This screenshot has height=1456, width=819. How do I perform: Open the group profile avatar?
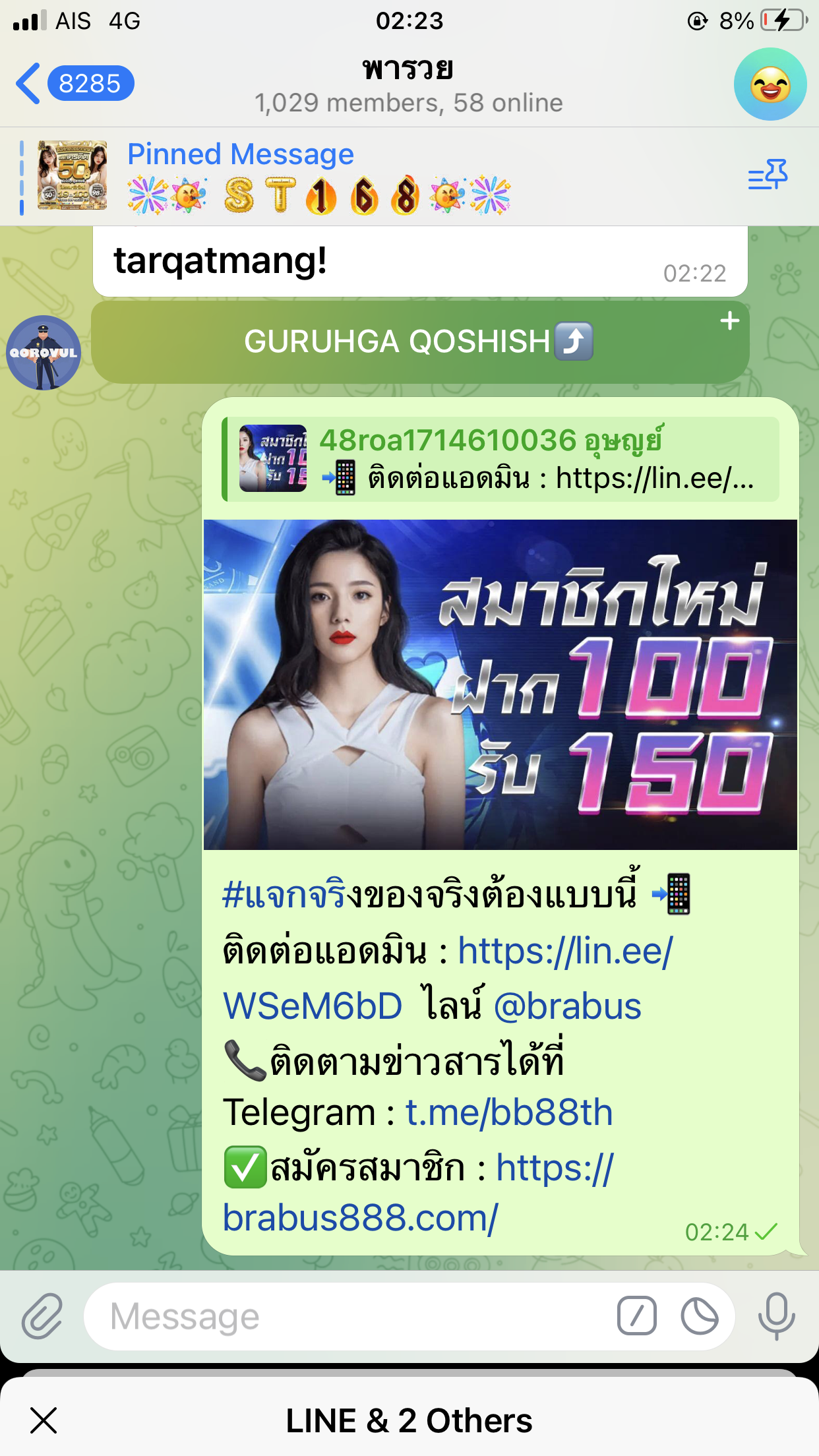pyautogui.click(x=770, y=84)
